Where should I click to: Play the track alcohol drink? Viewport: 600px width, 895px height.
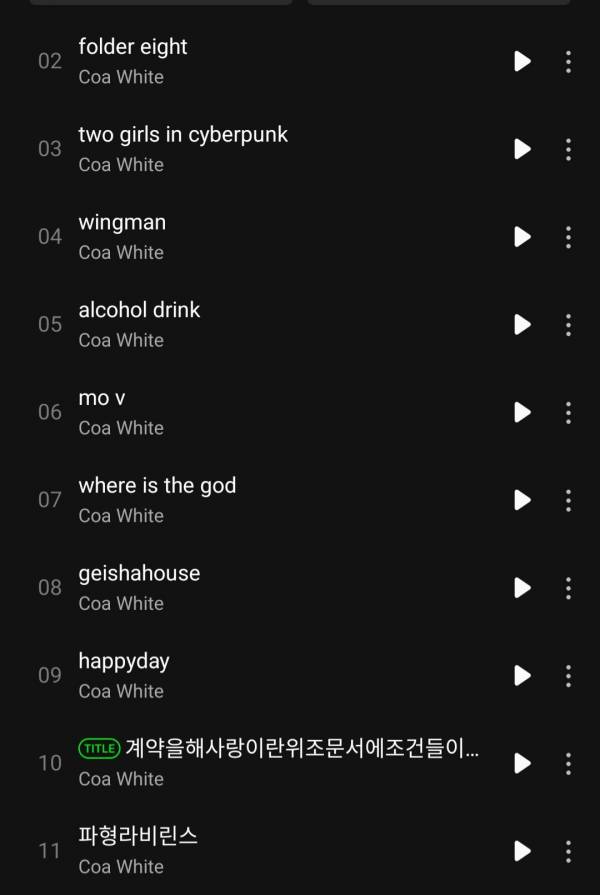point(522,324)
